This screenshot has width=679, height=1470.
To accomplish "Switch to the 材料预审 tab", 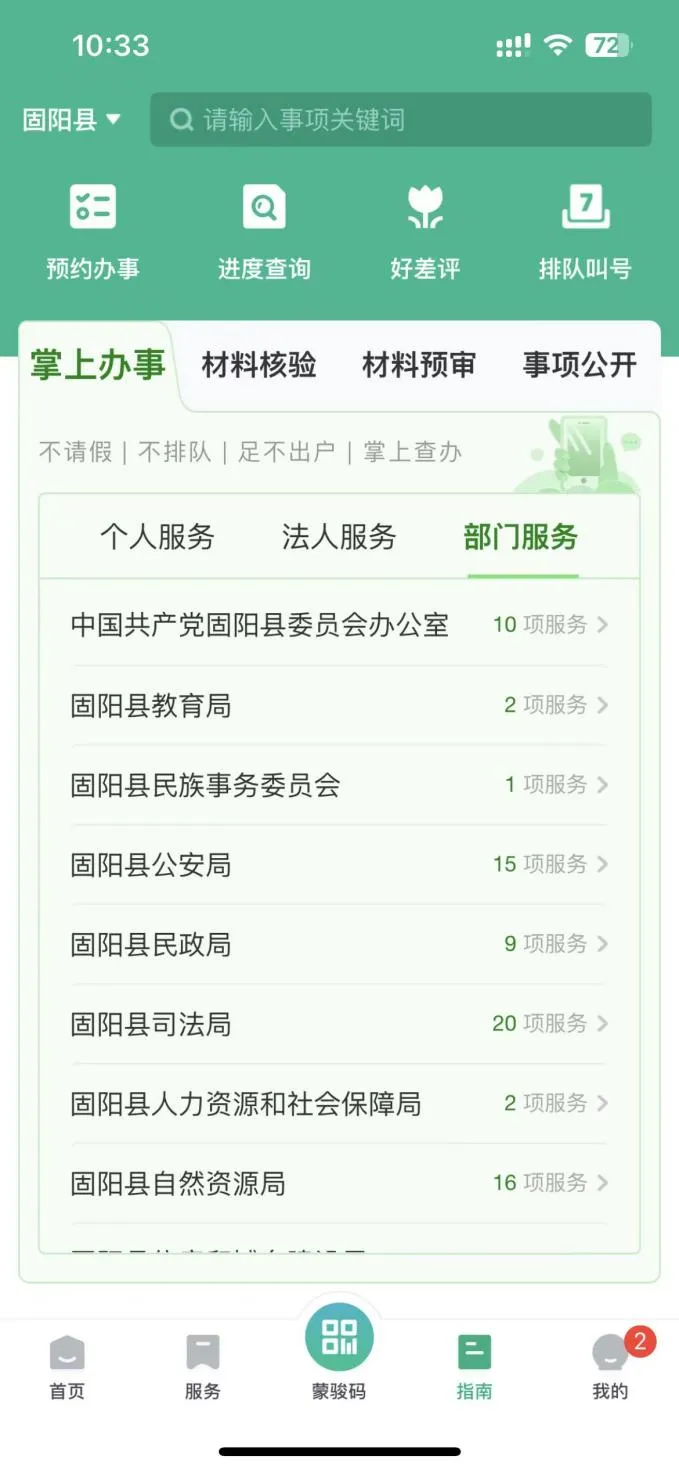I will point(419,365).
